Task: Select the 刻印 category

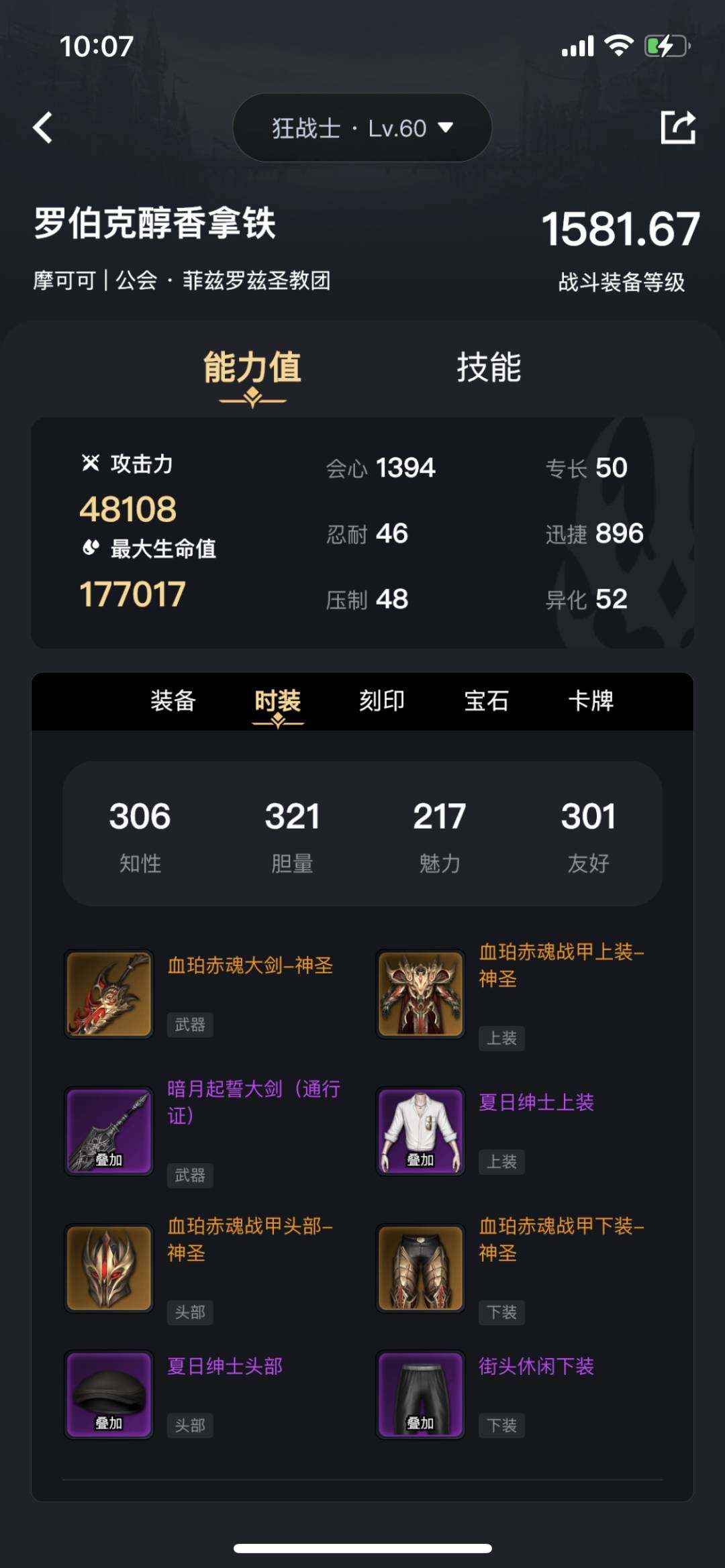Action: tap(380, 700)
